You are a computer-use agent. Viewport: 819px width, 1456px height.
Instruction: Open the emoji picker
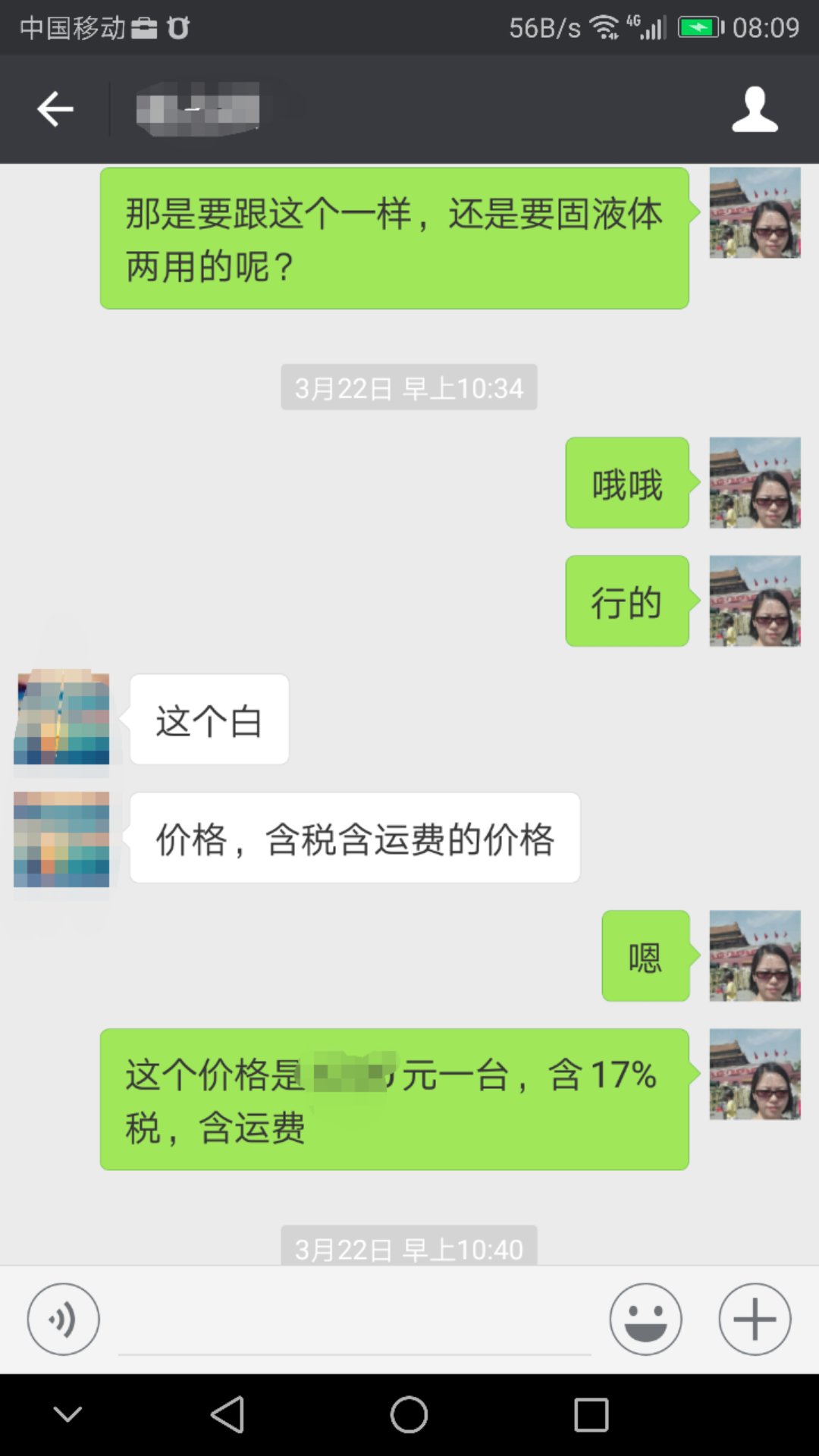[x=645, y=1319]
